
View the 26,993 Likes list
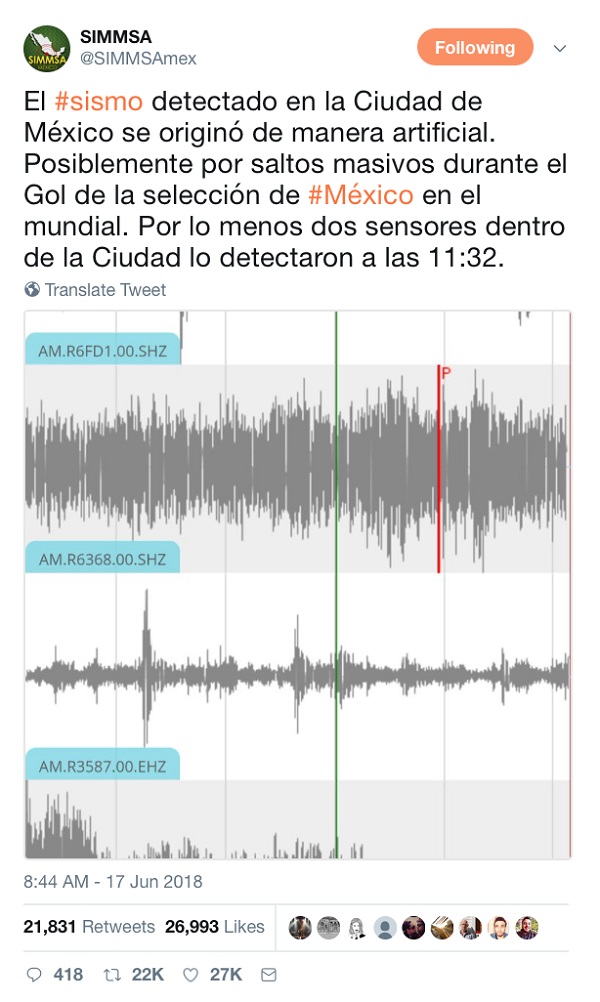(214, 927)
